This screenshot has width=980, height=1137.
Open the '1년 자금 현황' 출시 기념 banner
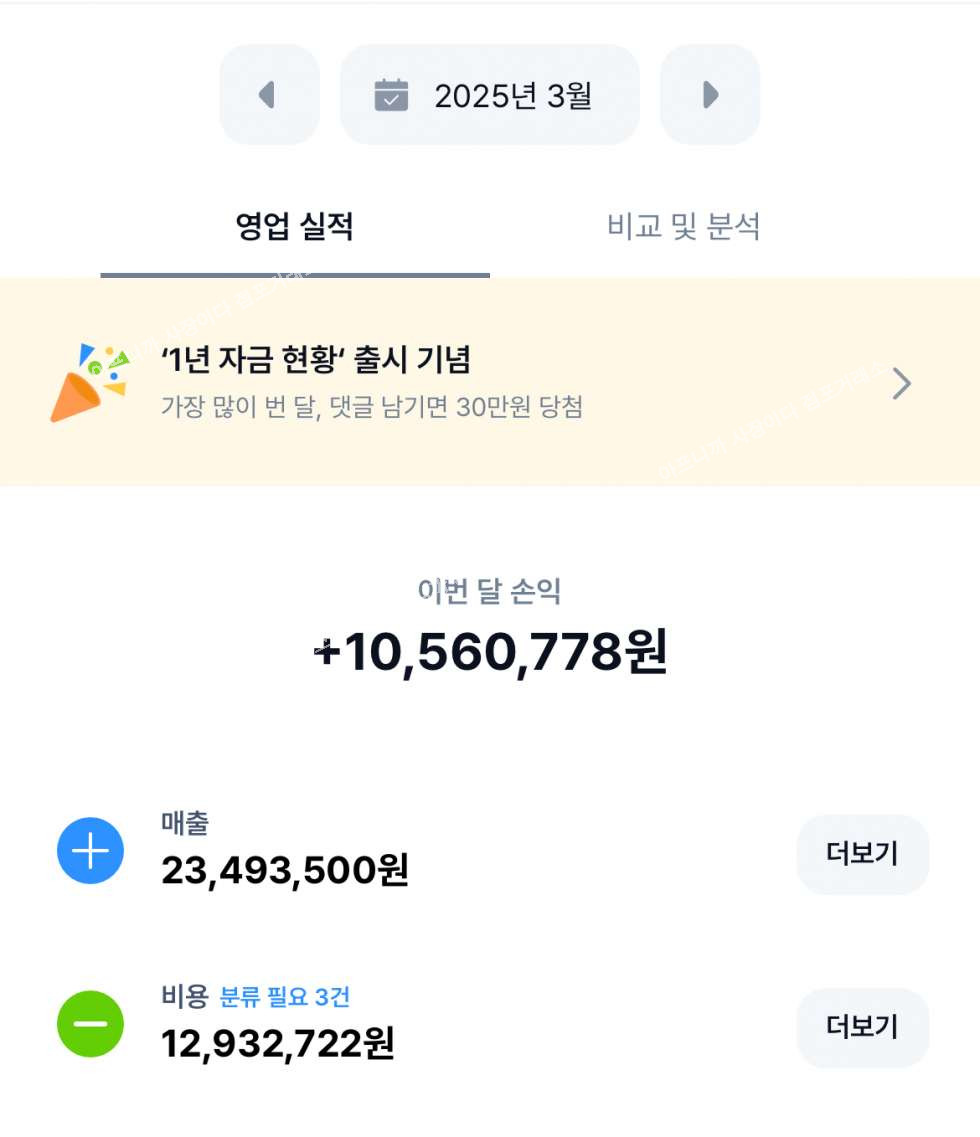(489, 383)
